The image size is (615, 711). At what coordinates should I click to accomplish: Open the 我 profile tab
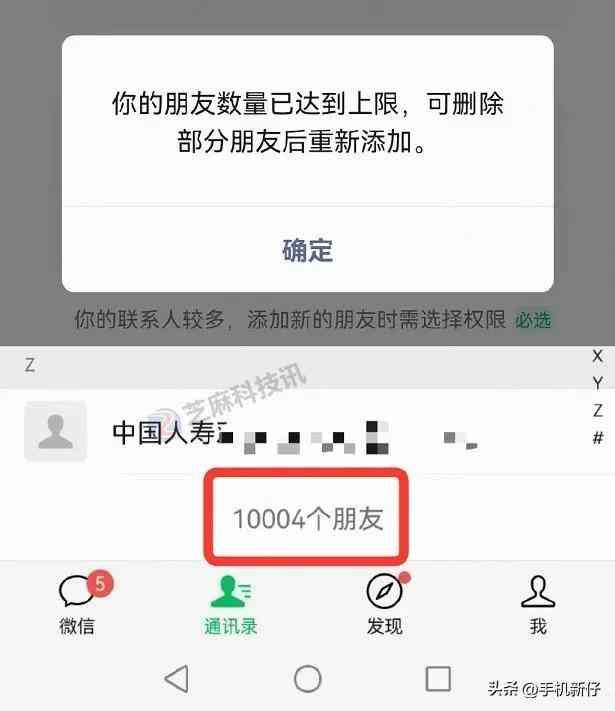coord(538,604)
